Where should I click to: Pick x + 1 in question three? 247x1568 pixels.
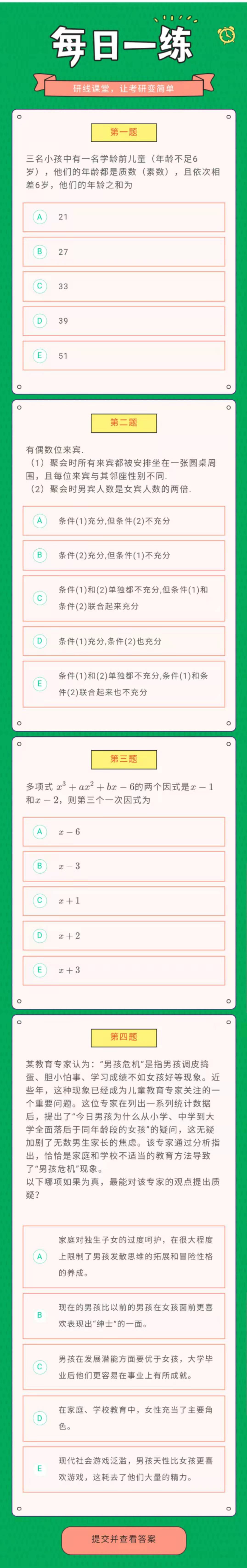123,901
